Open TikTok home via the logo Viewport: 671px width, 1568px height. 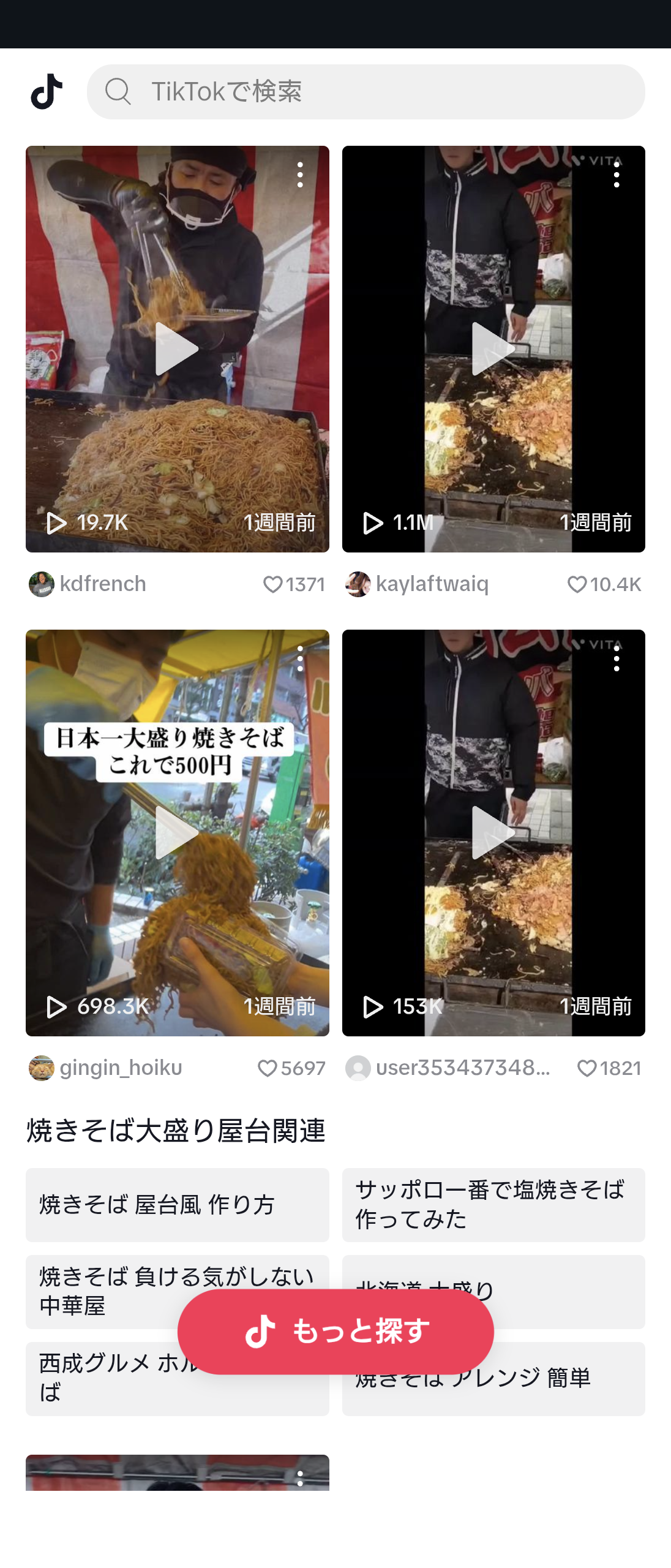[x=47, y=92]
